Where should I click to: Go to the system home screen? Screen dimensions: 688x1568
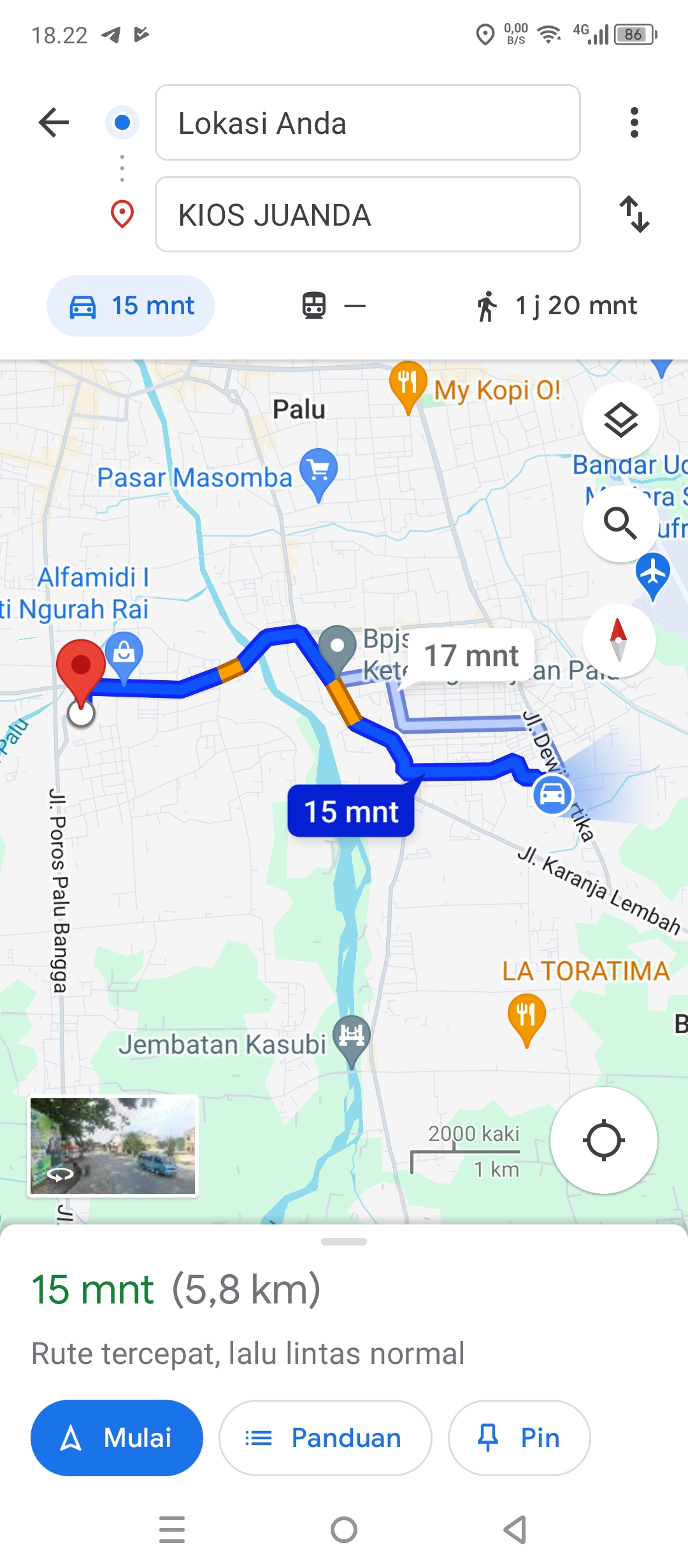pos(344,1530)
